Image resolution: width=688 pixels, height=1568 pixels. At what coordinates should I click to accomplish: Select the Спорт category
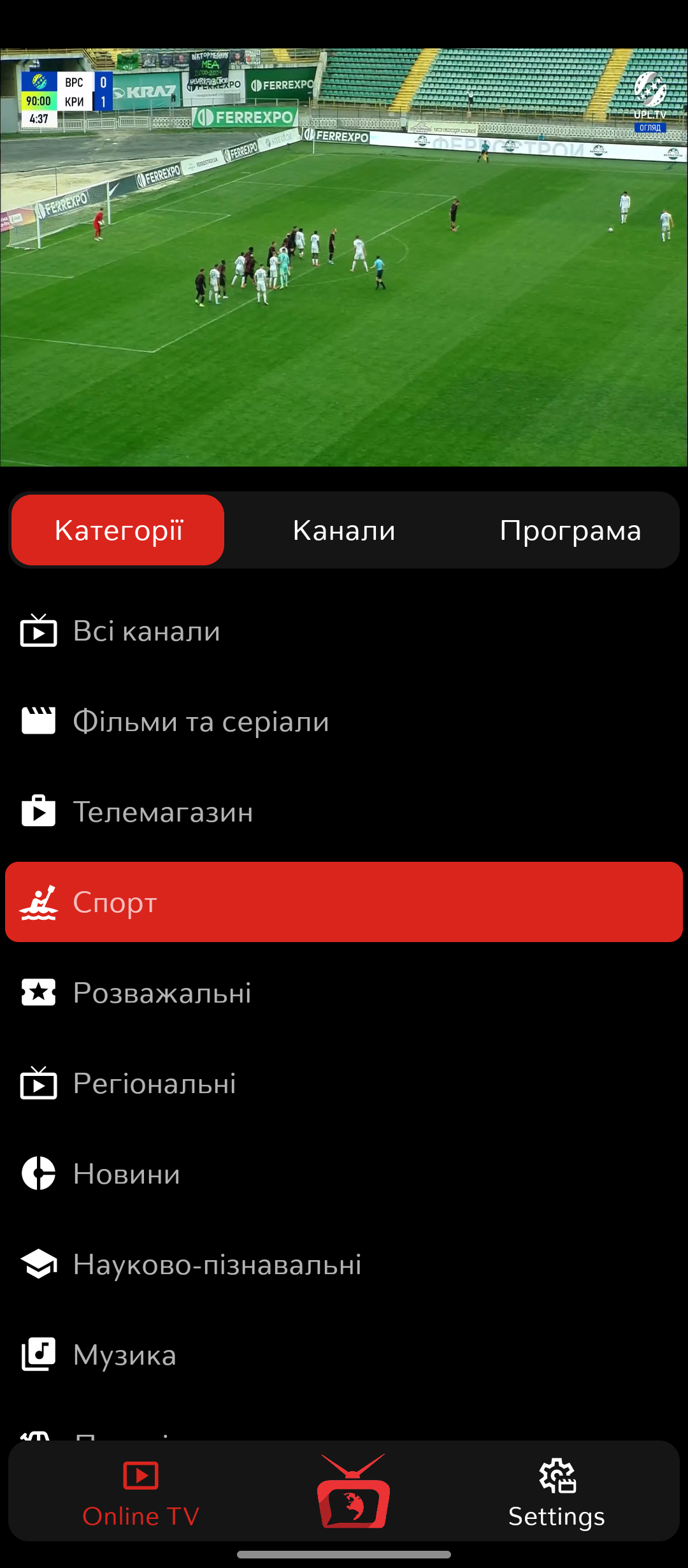[x=344, y=902]
